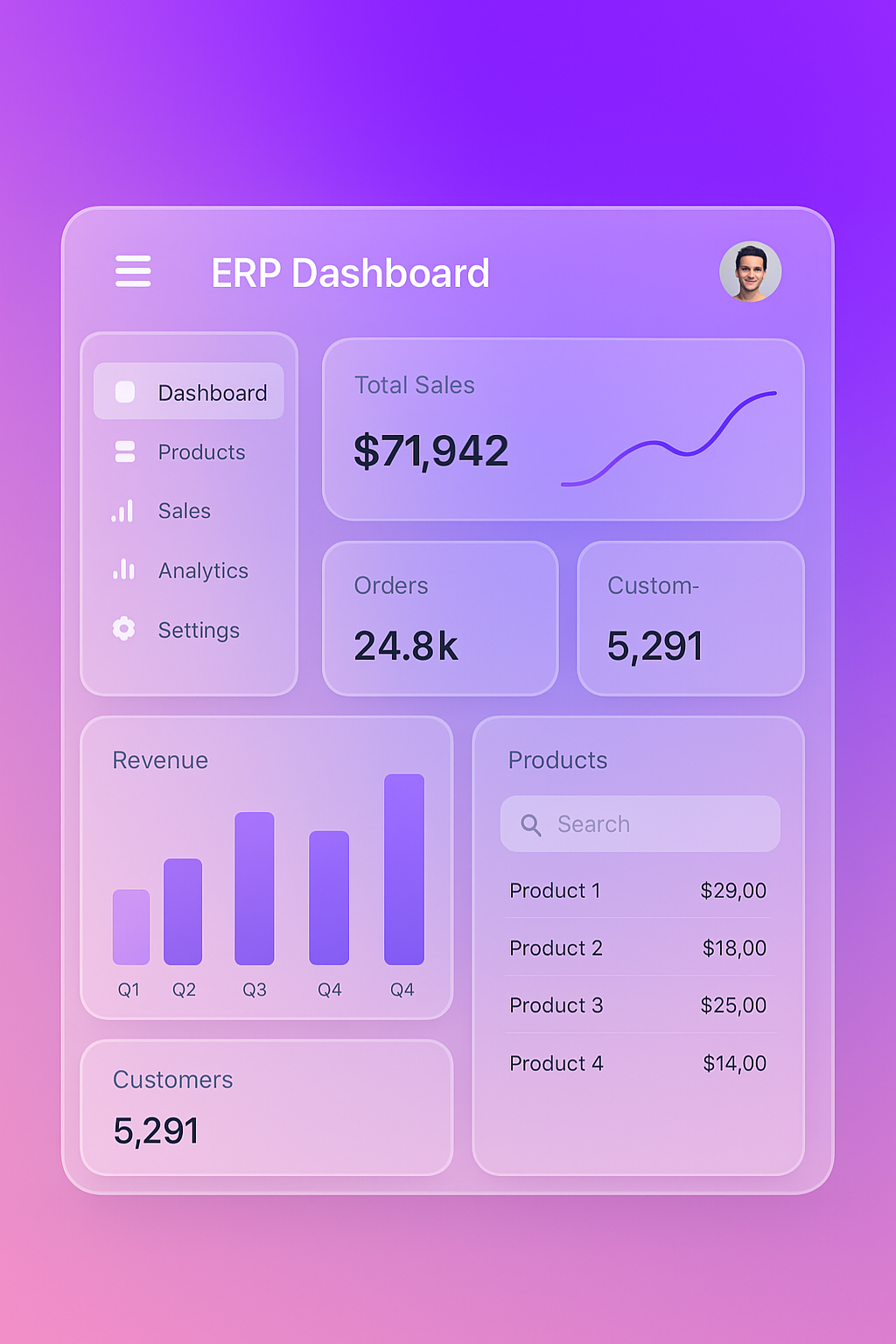Open the Orders card
896x1344 pixels.
pos(440,619)
